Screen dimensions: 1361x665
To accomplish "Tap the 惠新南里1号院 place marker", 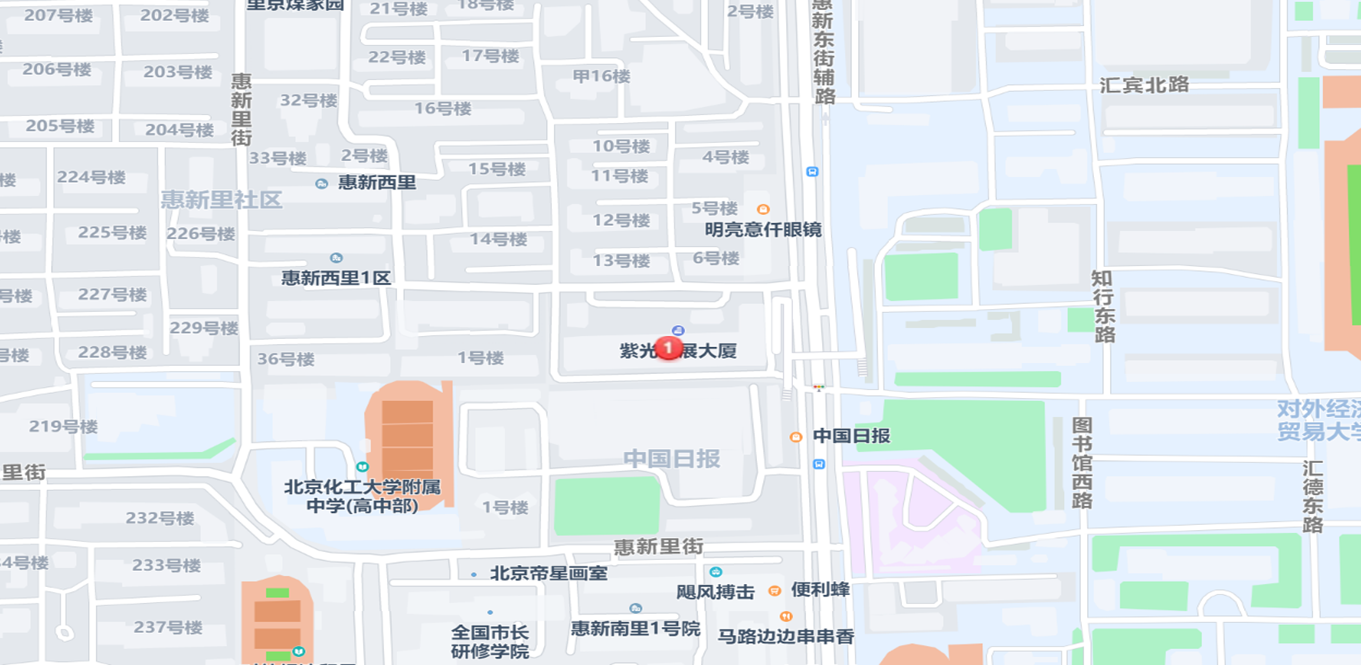I will 635,608.
